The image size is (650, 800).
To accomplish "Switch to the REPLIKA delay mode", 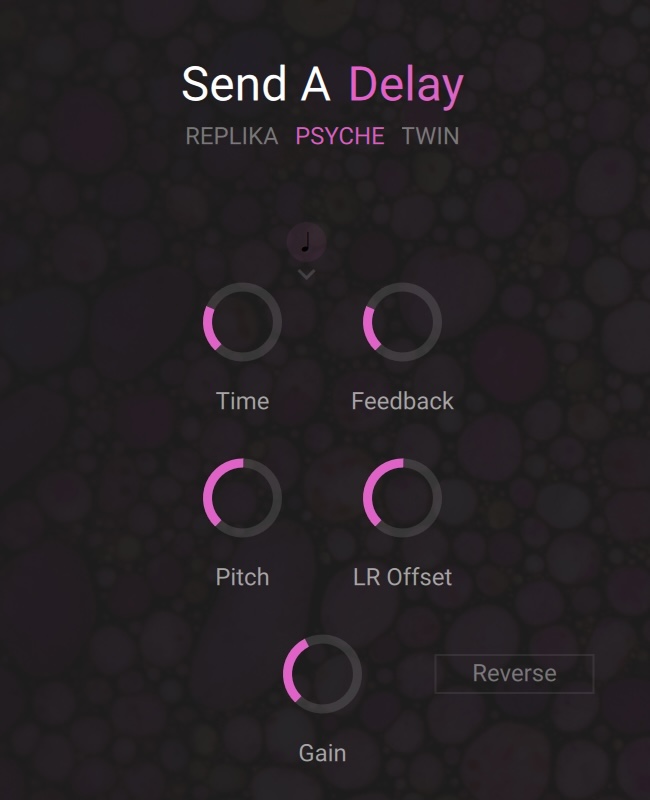I will pyautogui.click(x=231, y=136).
